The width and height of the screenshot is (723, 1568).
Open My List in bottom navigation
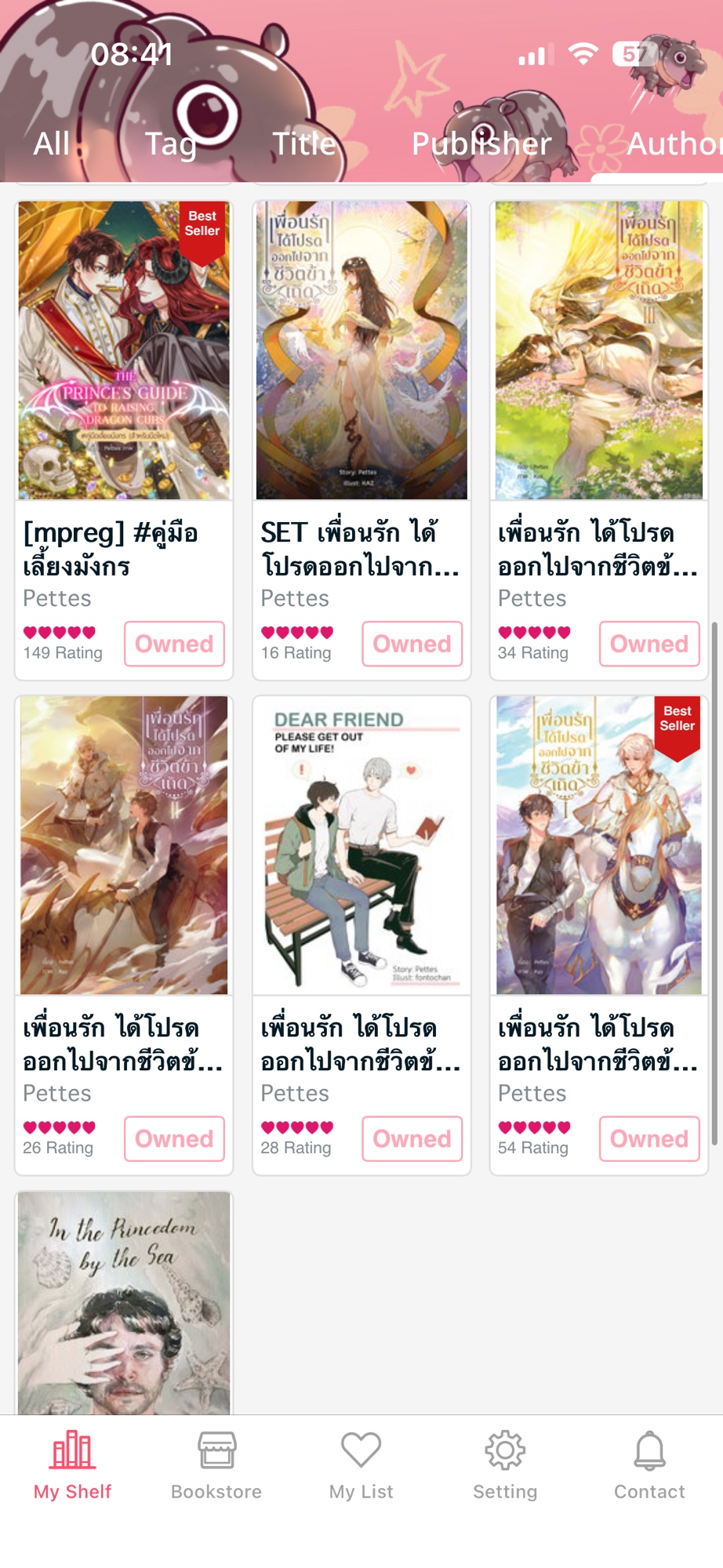coord(361,1465)
